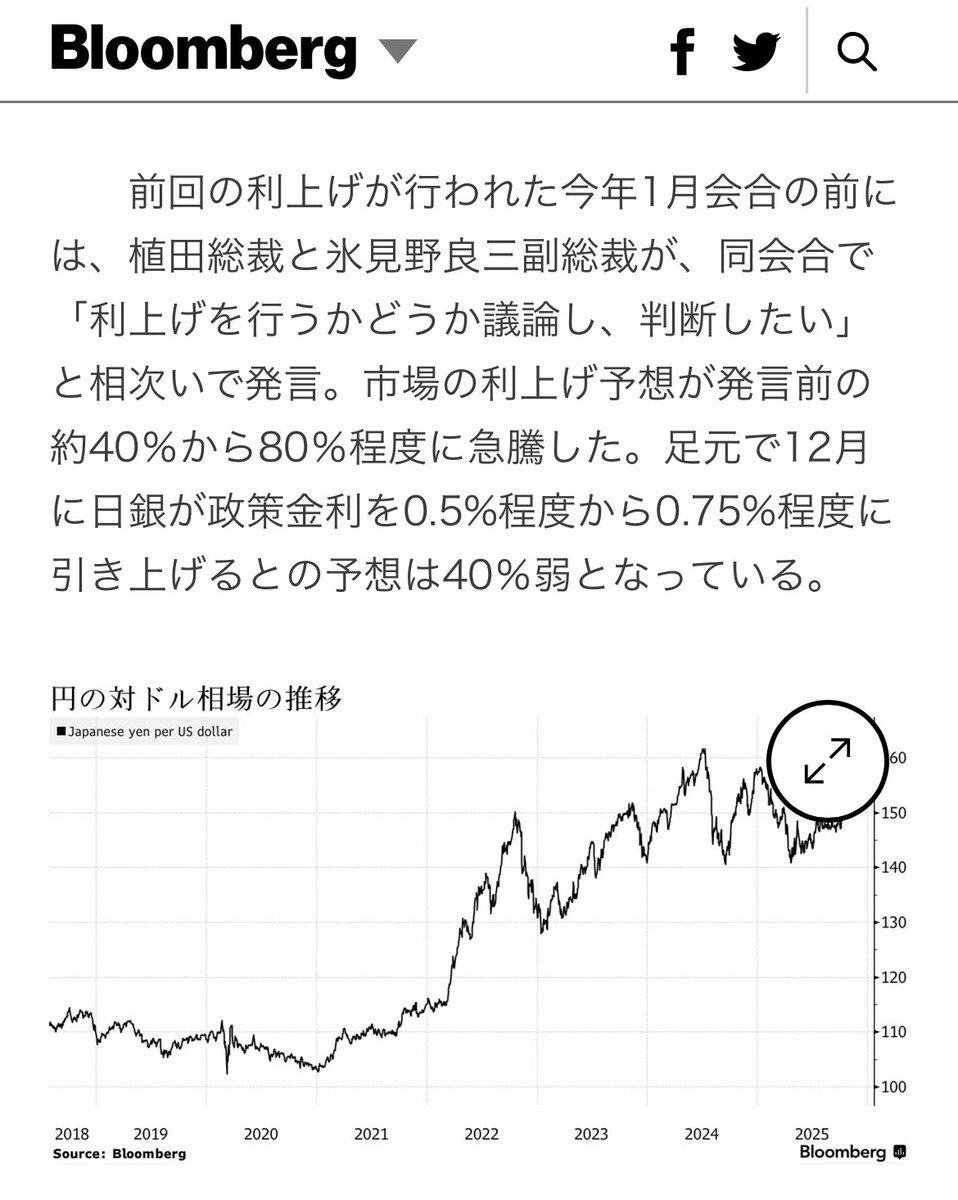Open the search magnifier

click(x=857, y=51)
